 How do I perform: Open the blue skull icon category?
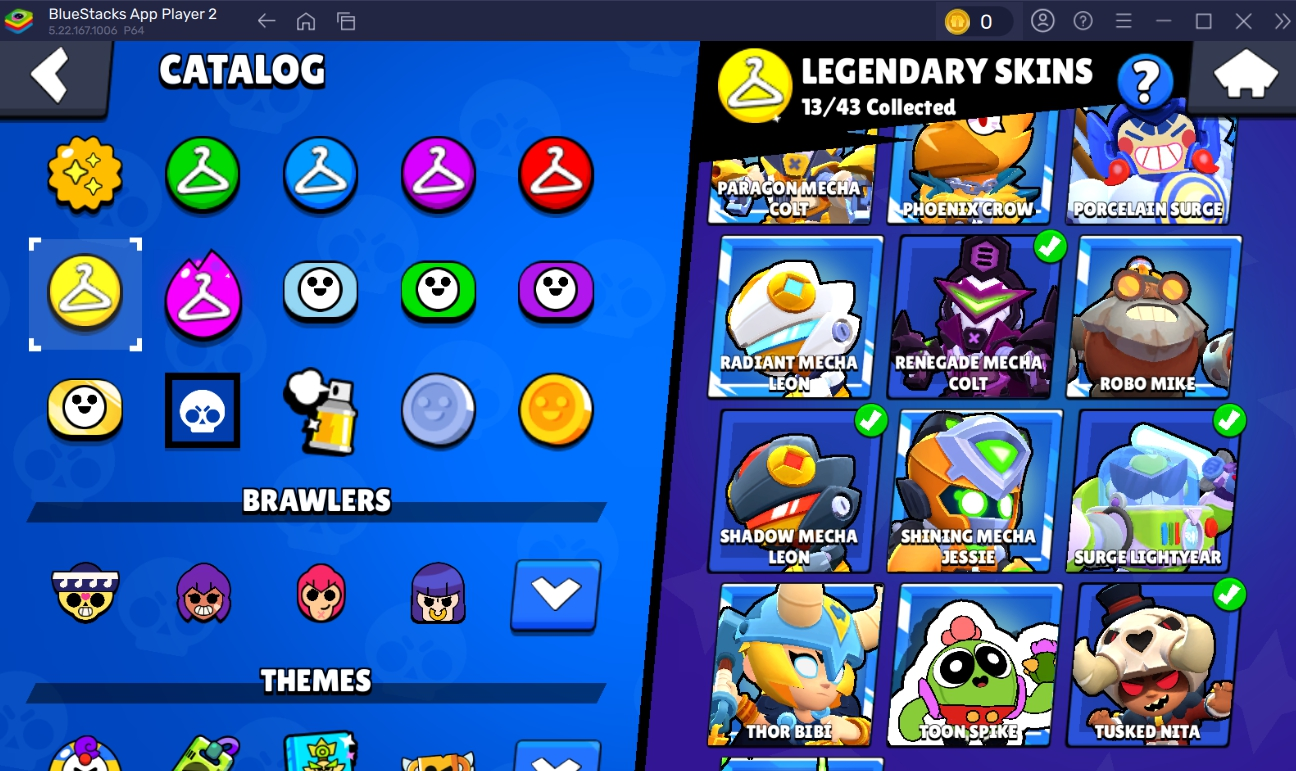tap(203, 410)
